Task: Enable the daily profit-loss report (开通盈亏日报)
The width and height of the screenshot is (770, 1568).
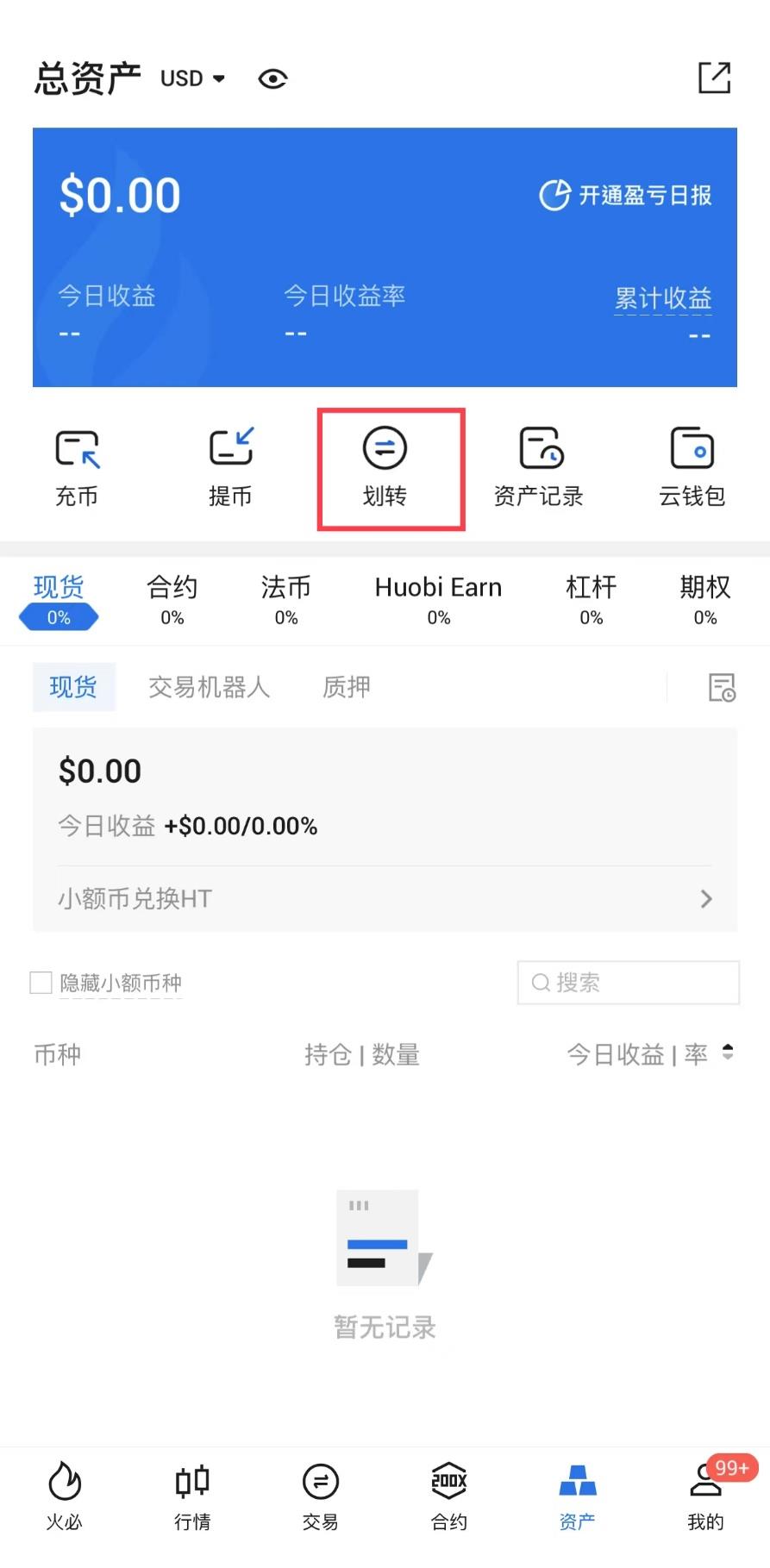Action: click(626, 196)
